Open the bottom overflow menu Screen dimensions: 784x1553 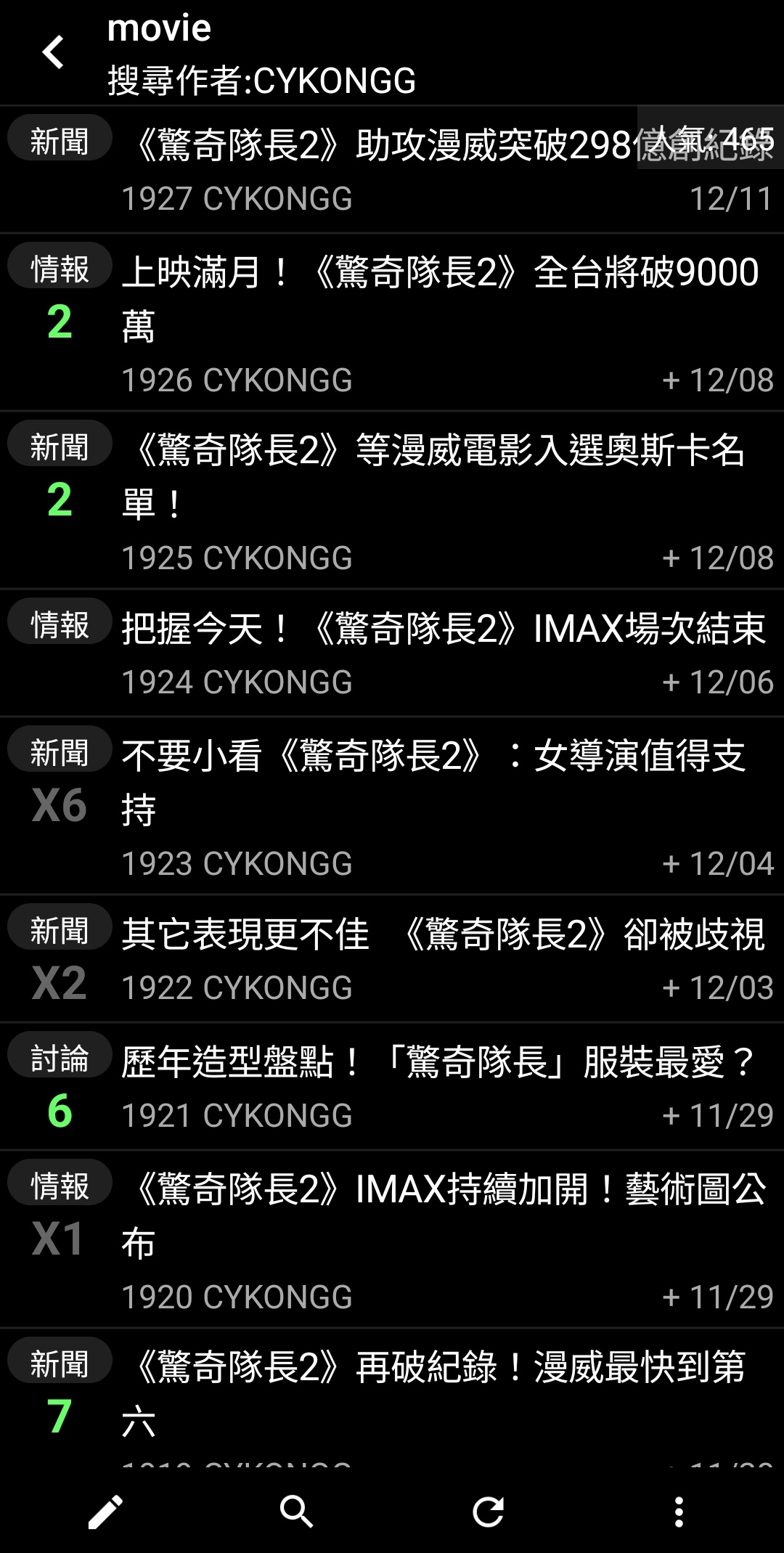(679, 1512)
